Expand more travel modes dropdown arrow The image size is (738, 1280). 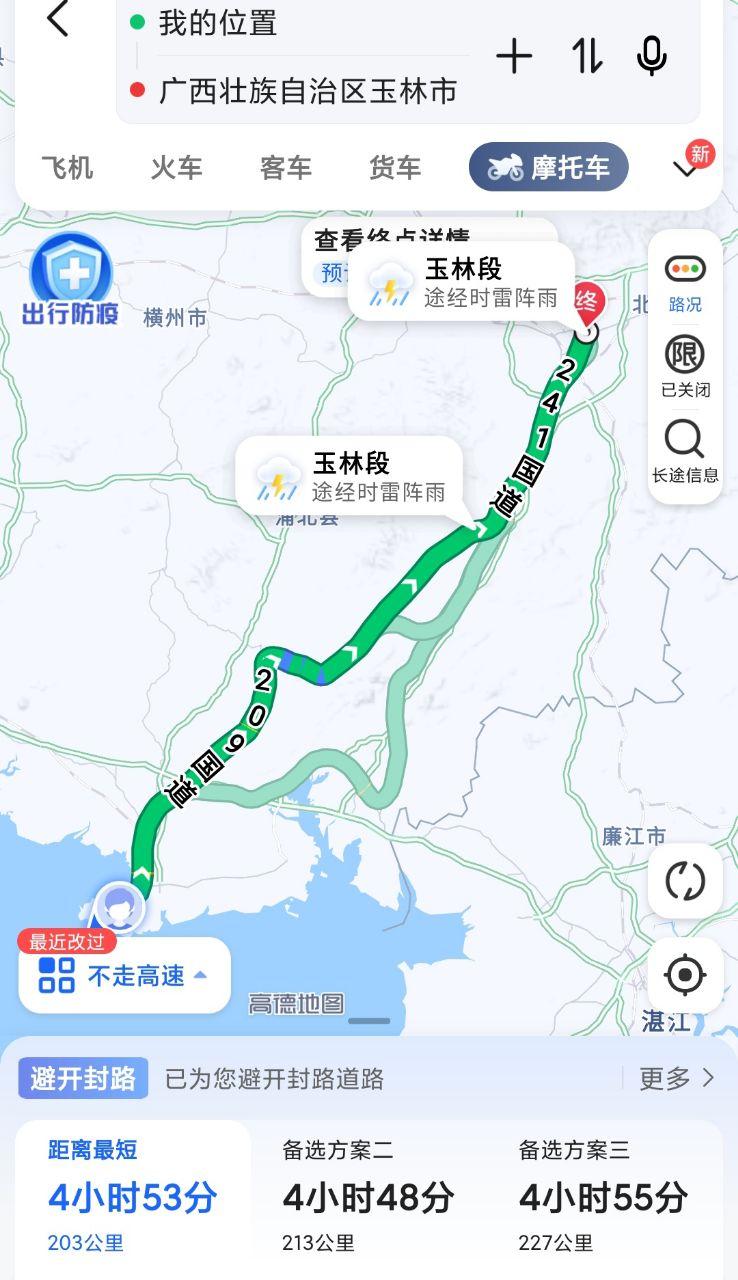click(x=686, y=168)
